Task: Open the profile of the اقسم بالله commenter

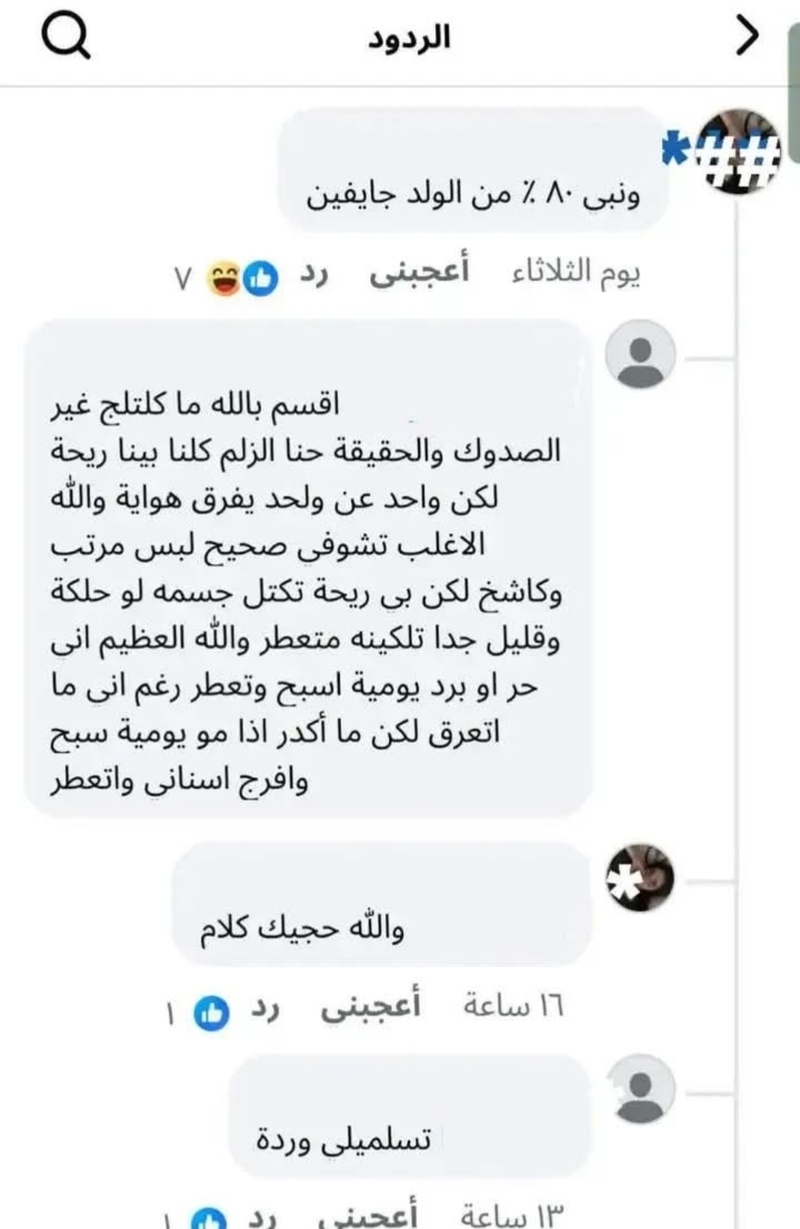Action: [x=642, y=354]
